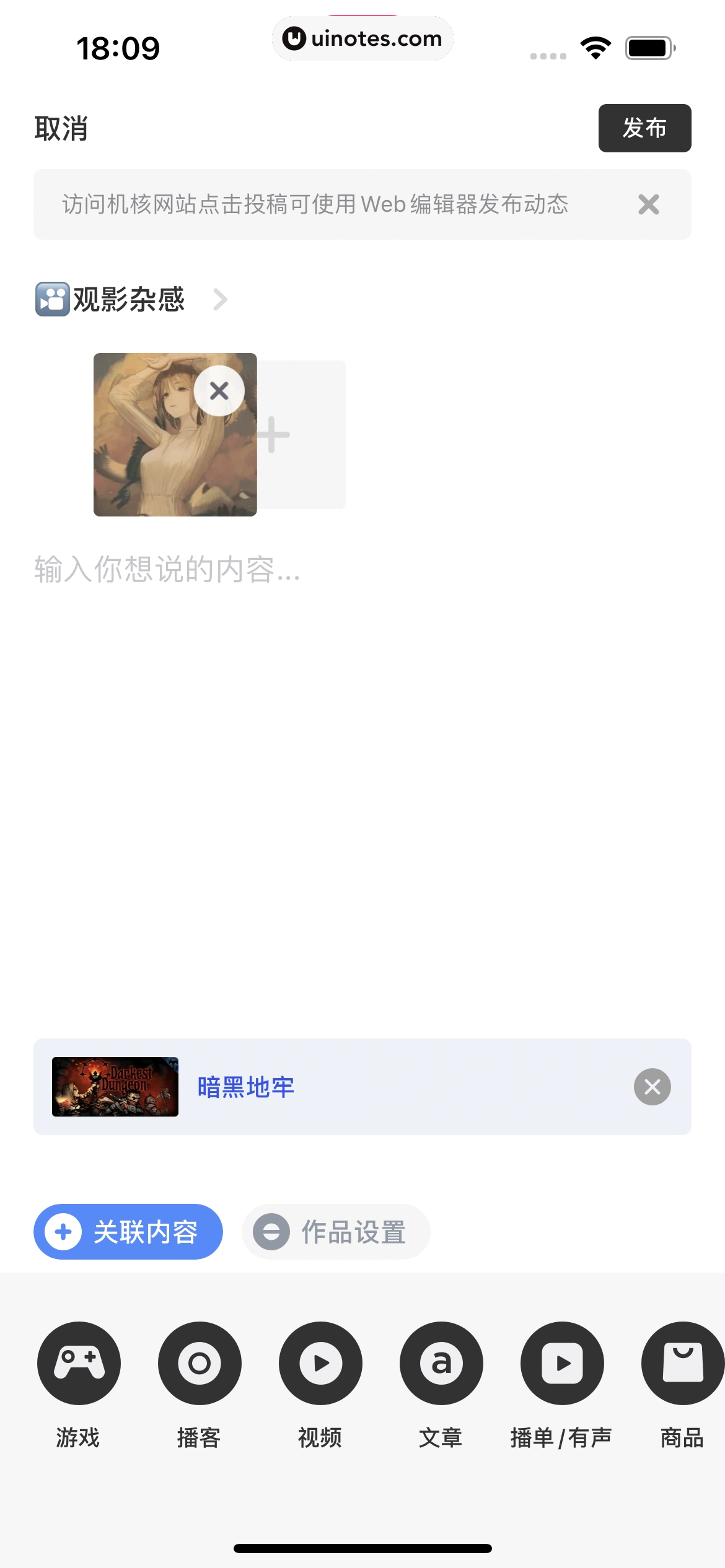Tap 取消 to cancel the post
This screenshot has width=725, height=1568.
click(x=60, y=128)
